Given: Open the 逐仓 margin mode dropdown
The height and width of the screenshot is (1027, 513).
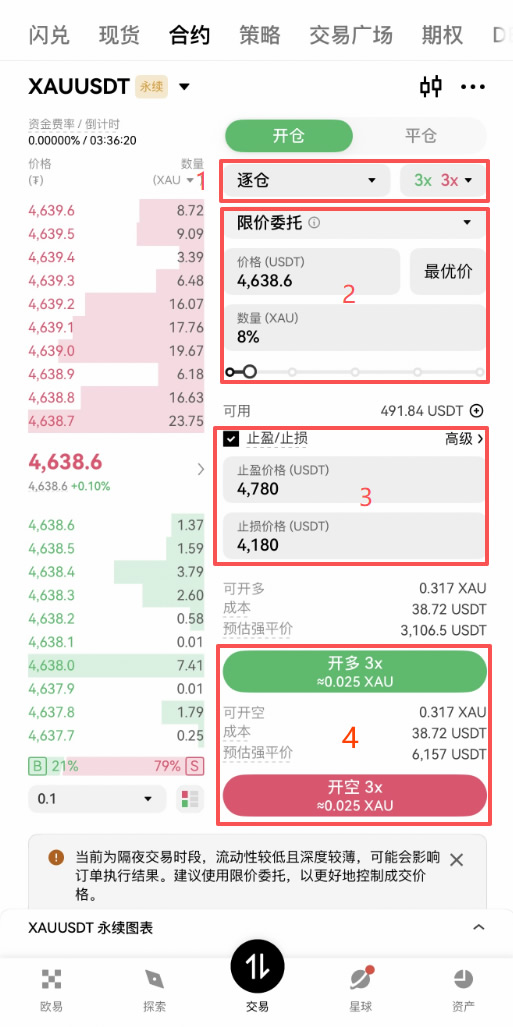Looking at the screenshot, I should pyautogui.click(x=307, y=181).
